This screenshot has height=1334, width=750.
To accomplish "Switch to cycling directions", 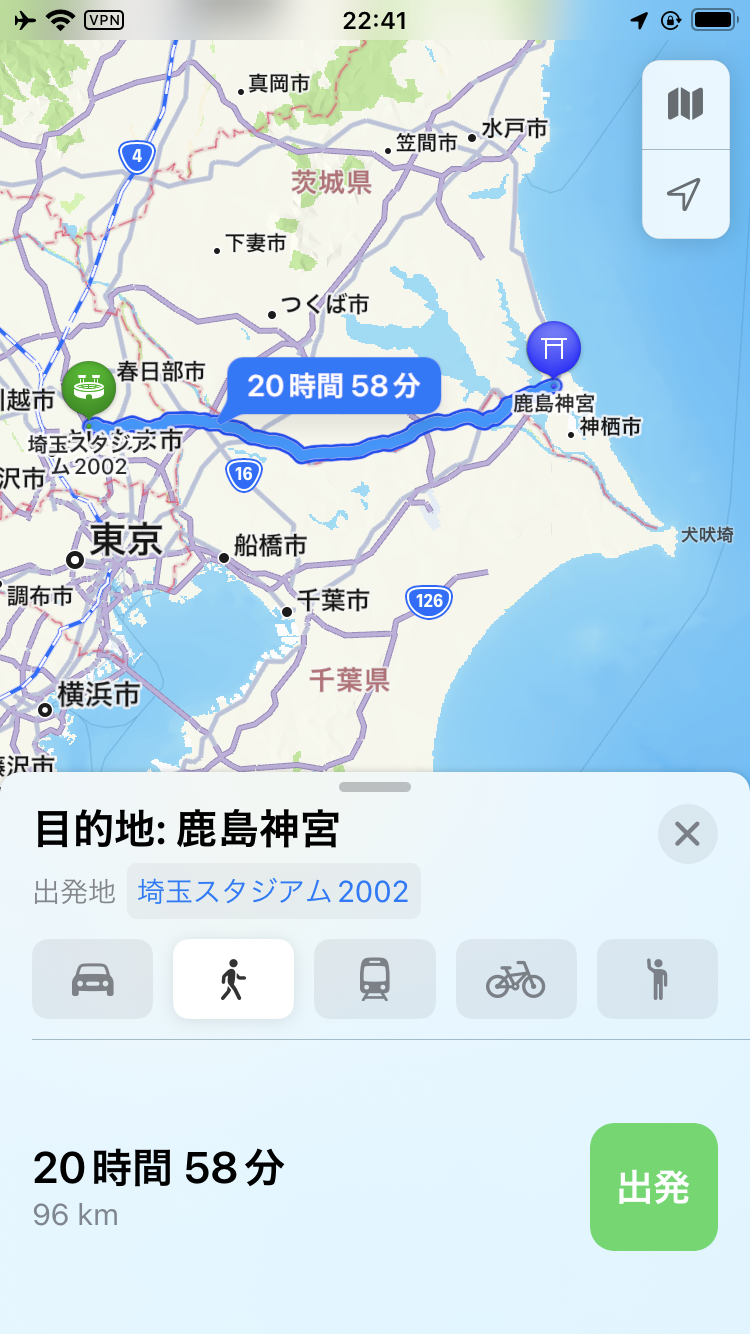I will (516, 979).
